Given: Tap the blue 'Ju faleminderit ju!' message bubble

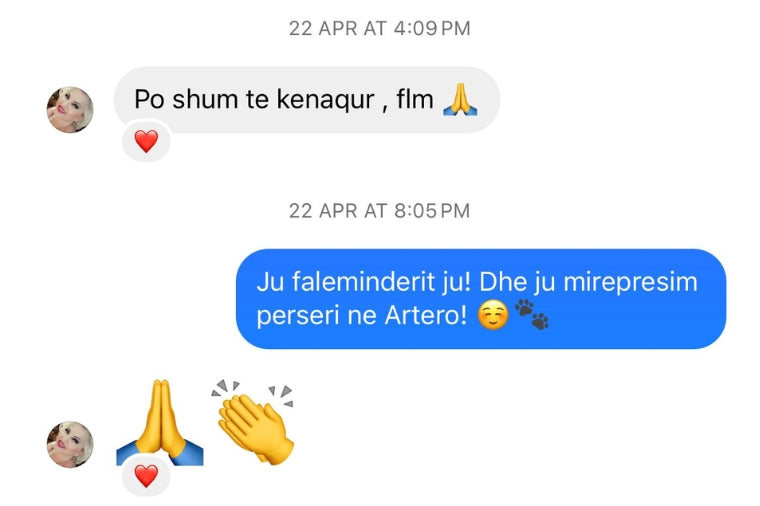Looking at the screenshot, I should pyautogui.click(x=480, y=299).
